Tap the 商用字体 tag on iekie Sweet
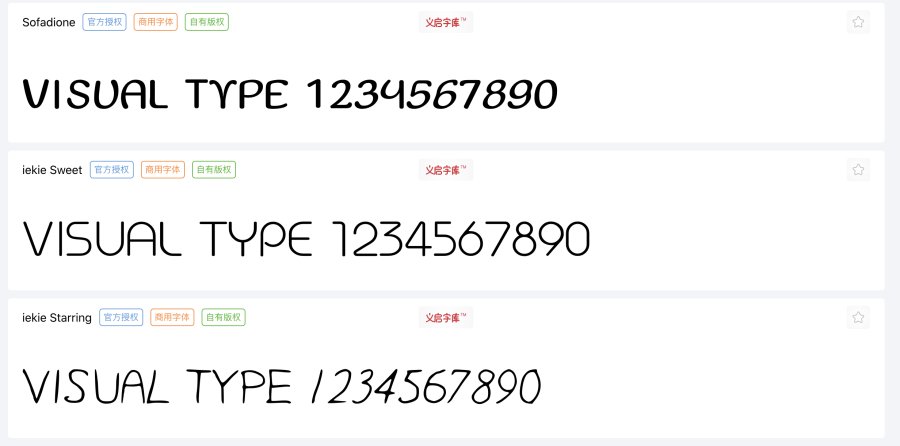 [x=163, y=170]
